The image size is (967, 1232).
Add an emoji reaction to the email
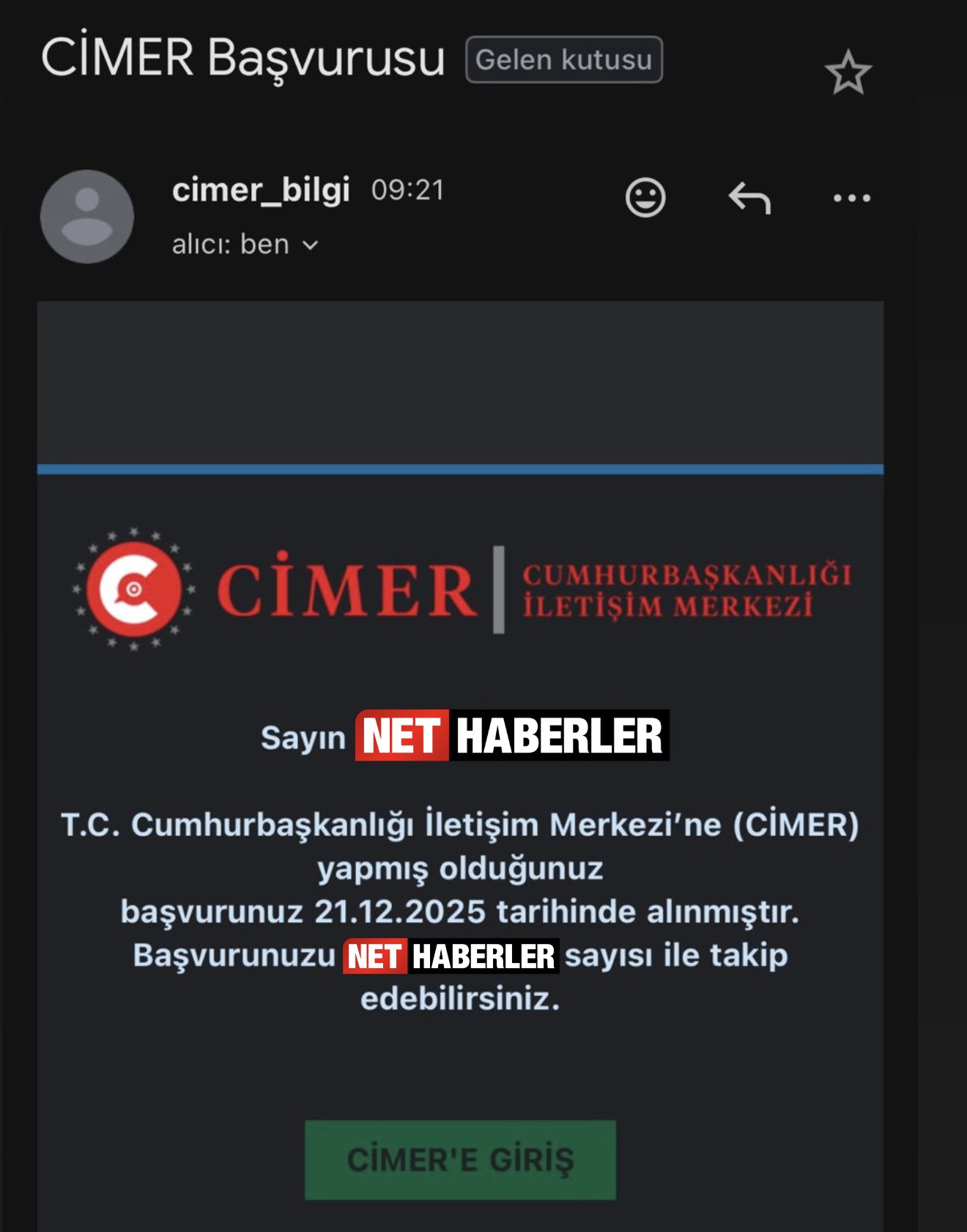click(645, 198)
